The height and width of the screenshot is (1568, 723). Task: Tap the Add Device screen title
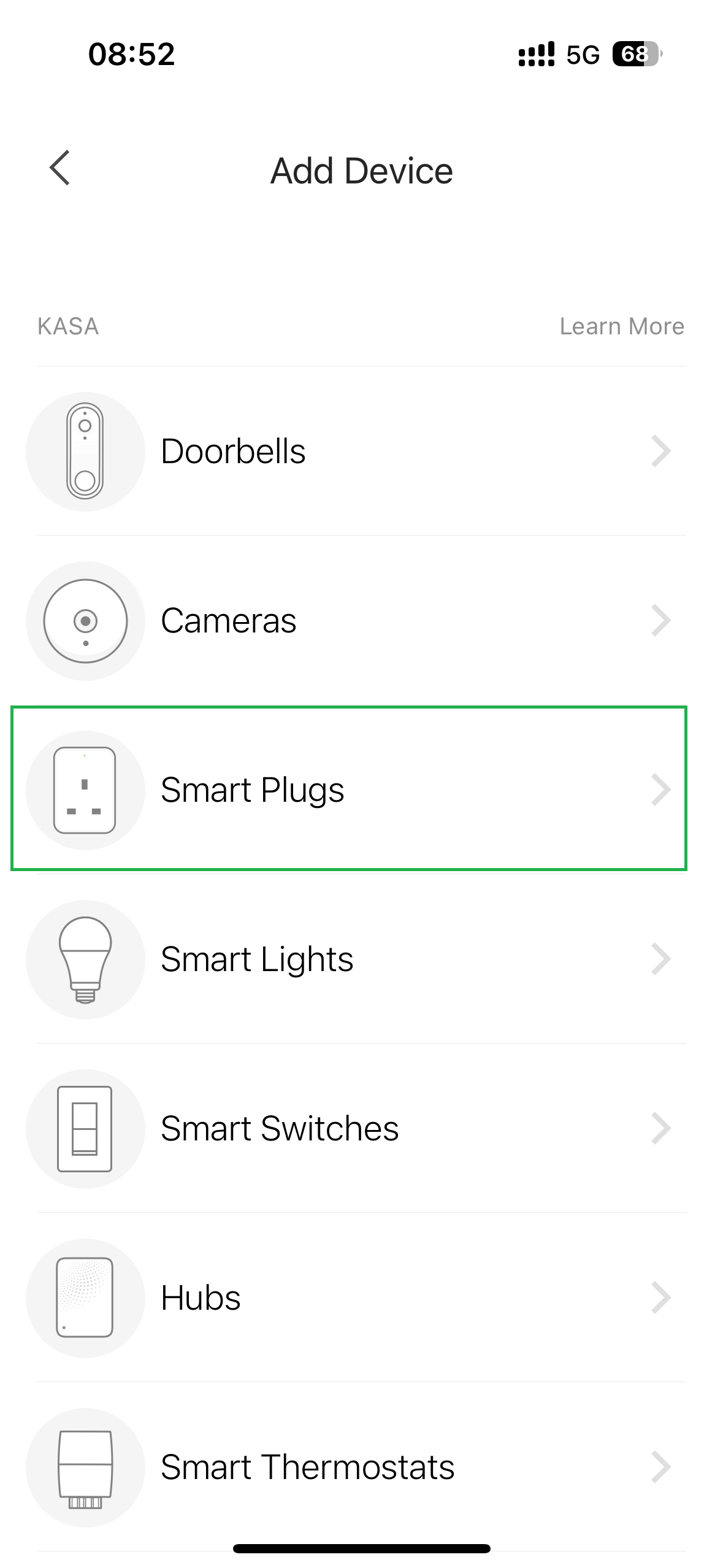[x=361, y=169]
